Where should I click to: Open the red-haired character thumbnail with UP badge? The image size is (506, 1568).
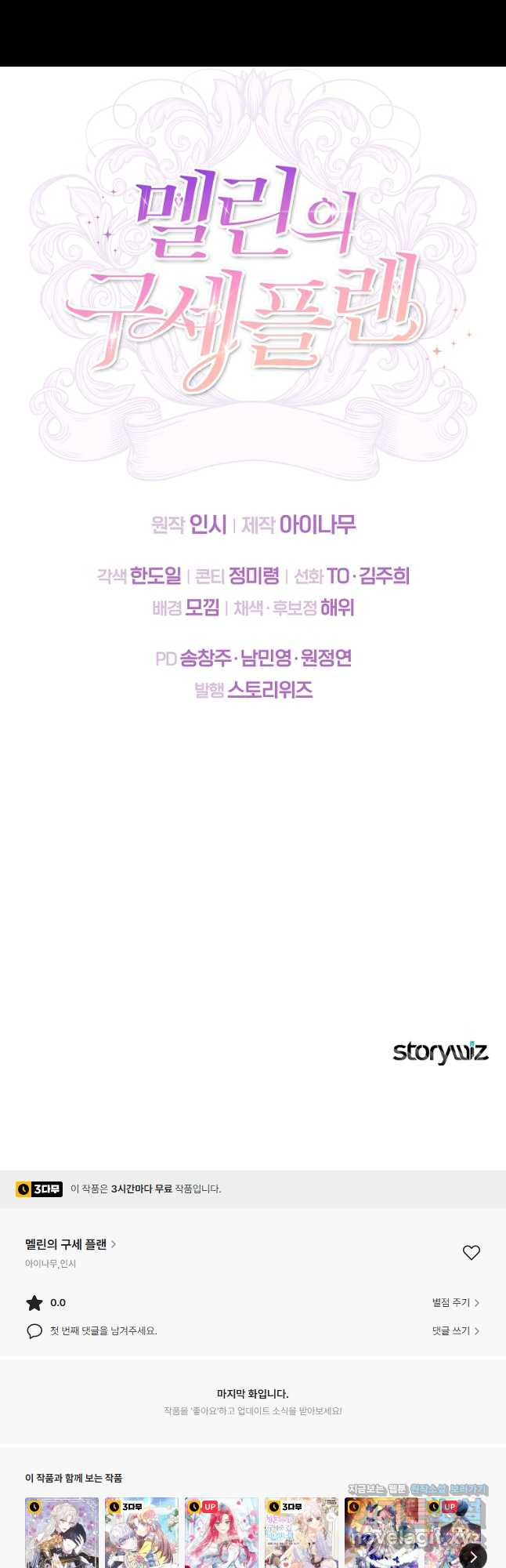tap(222, 1533)
